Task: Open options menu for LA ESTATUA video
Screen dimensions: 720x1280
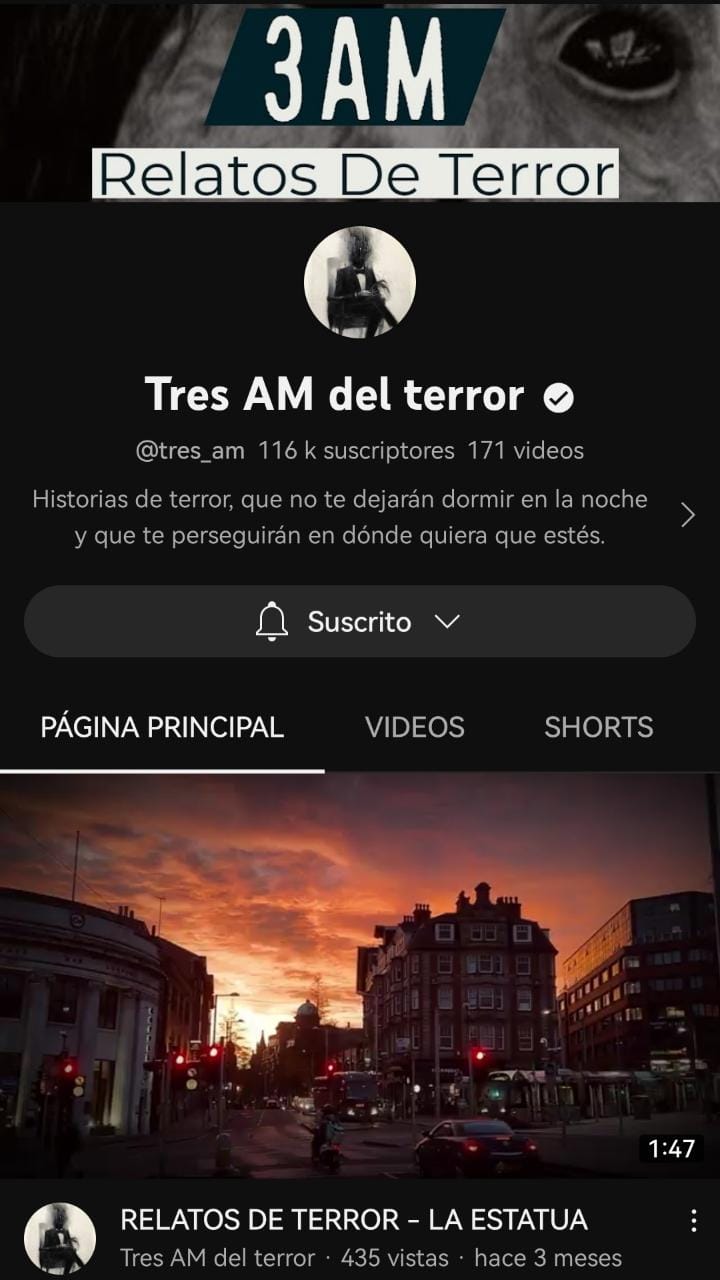Action: [693, 1221]
